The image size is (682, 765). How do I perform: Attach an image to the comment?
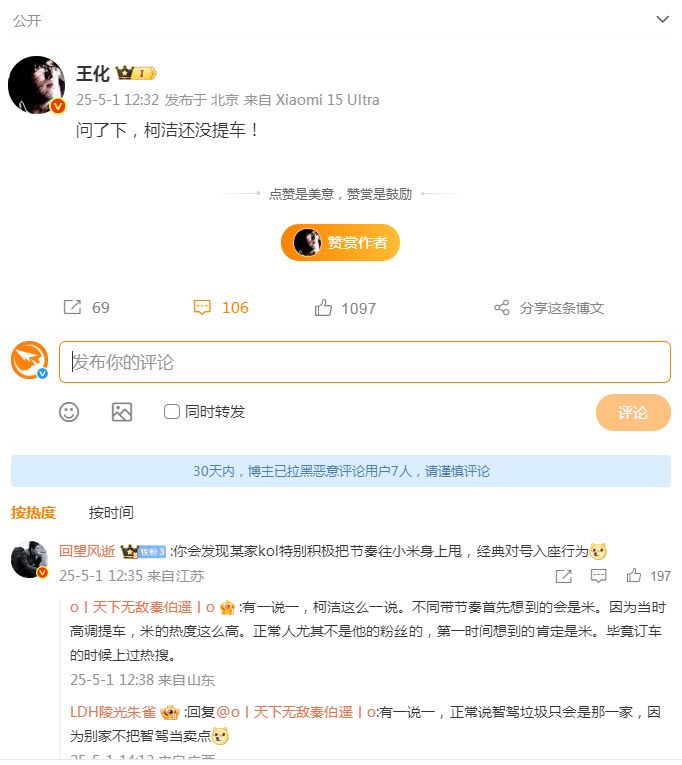click(x=122, y=412)
